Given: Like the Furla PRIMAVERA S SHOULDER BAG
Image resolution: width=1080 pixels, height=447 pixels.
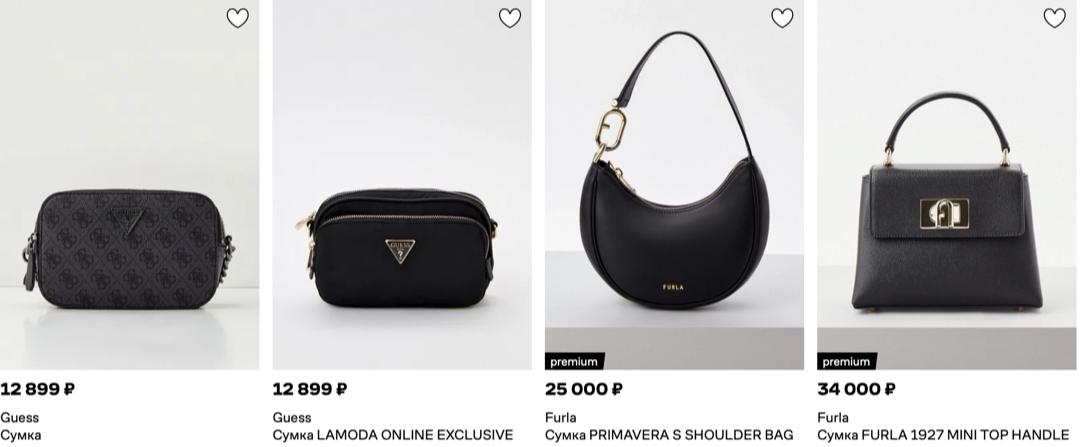Looking at the screenshot, I should click(782, 18).
